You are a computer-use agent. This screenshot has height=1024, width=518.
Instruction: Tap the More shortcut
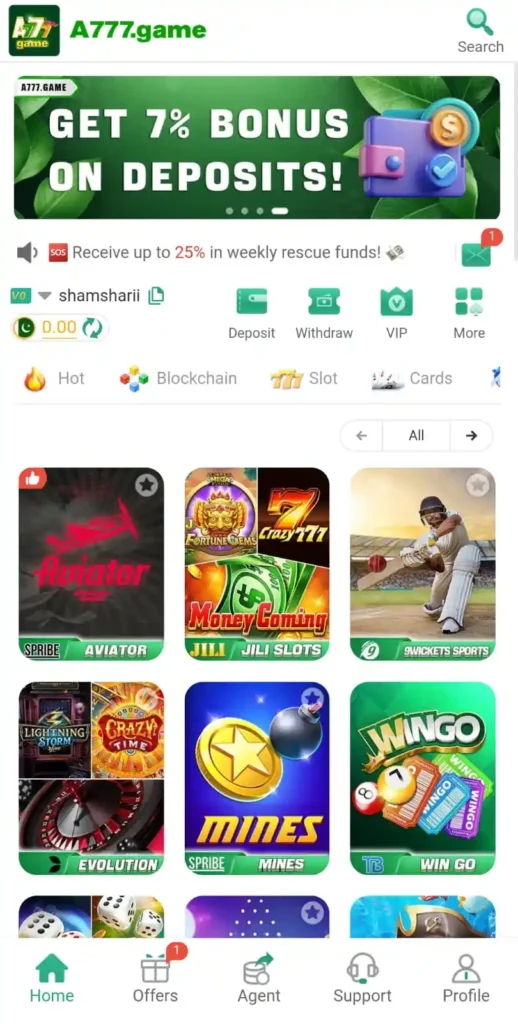(469, 313)
